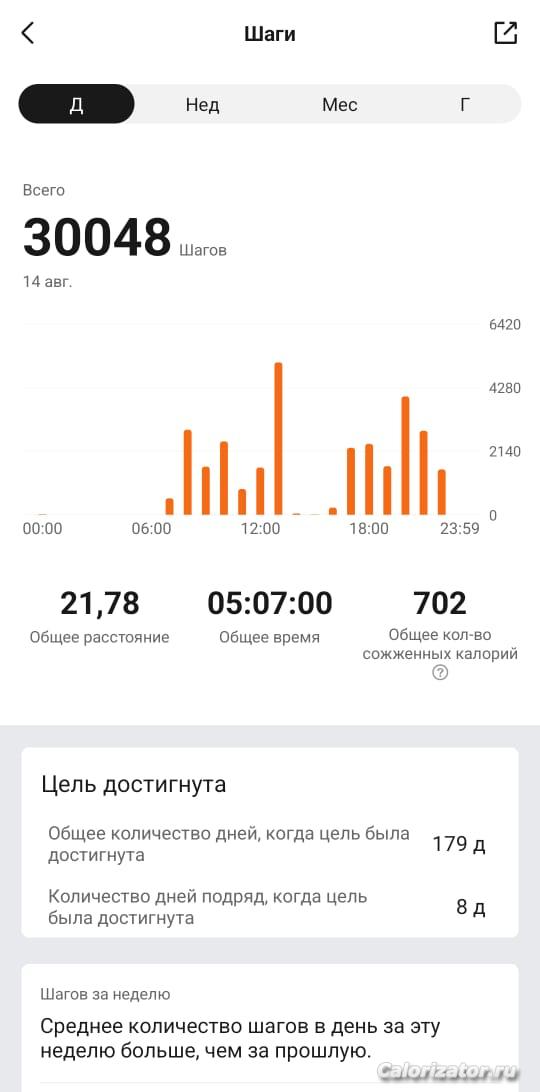The image size is (540, 1092).
Task: Go back using the arrow
Action: click(x=28, y=33)
